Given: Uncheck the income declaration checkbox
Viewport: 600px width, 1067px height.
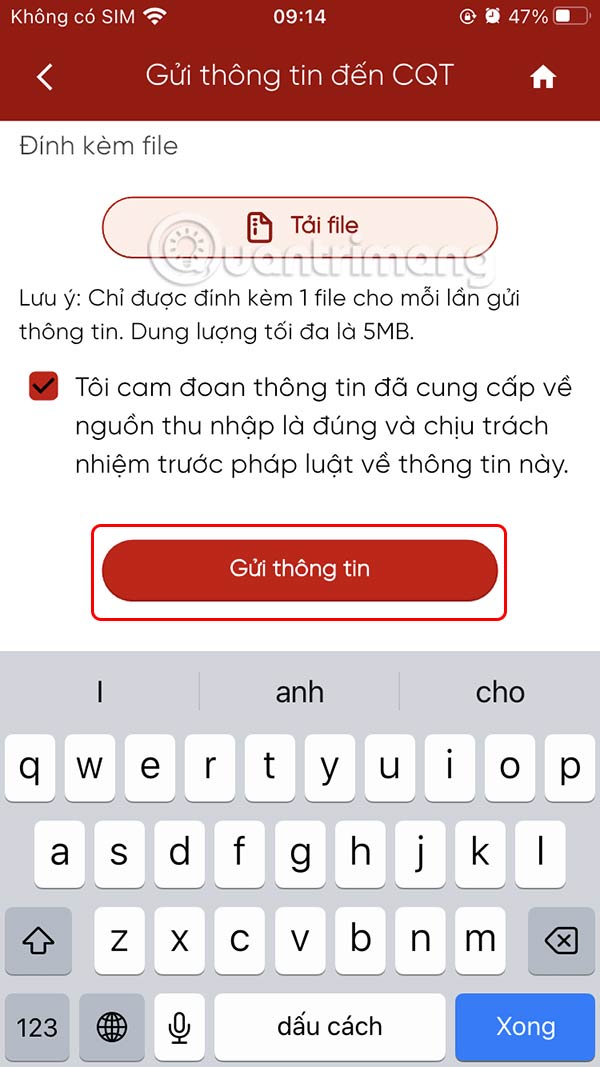Looking at the screenshot, I should click(44, 386).
